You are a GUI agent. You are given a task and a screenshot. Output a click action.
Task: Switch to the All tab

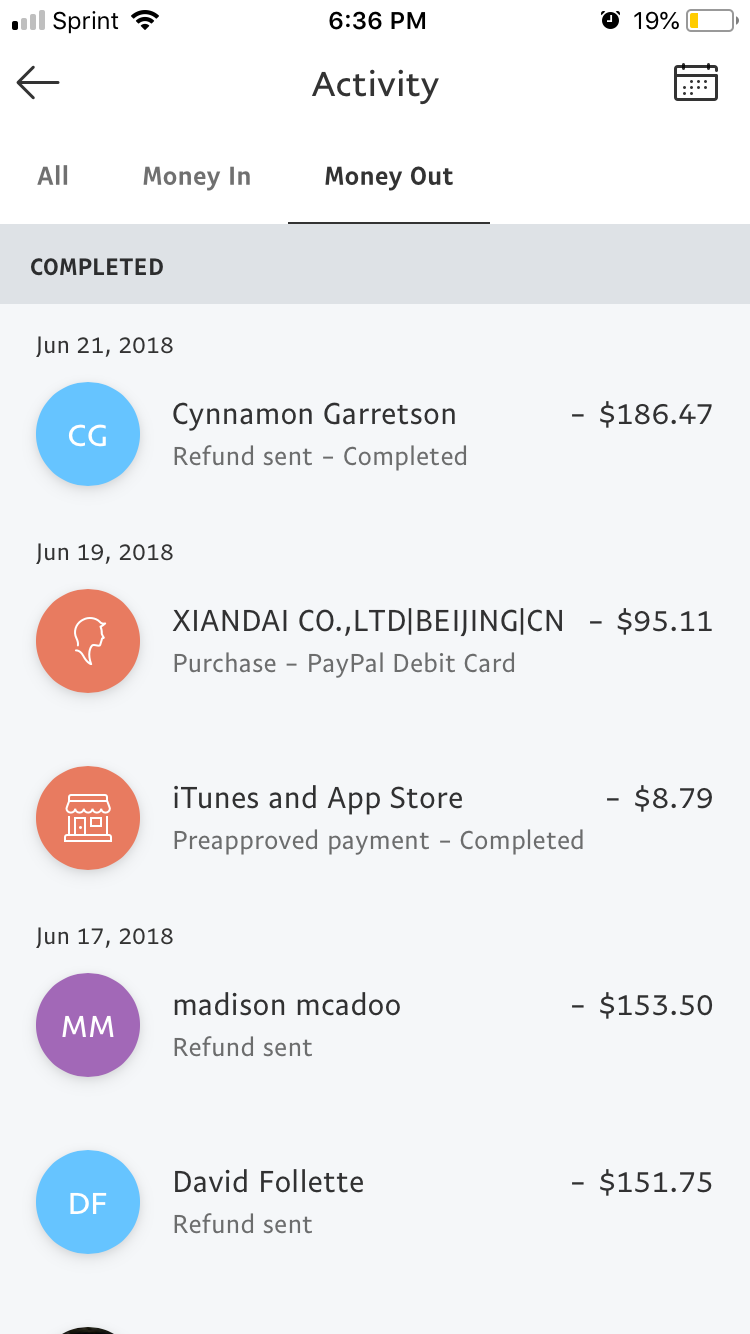[x=53, y=176]
